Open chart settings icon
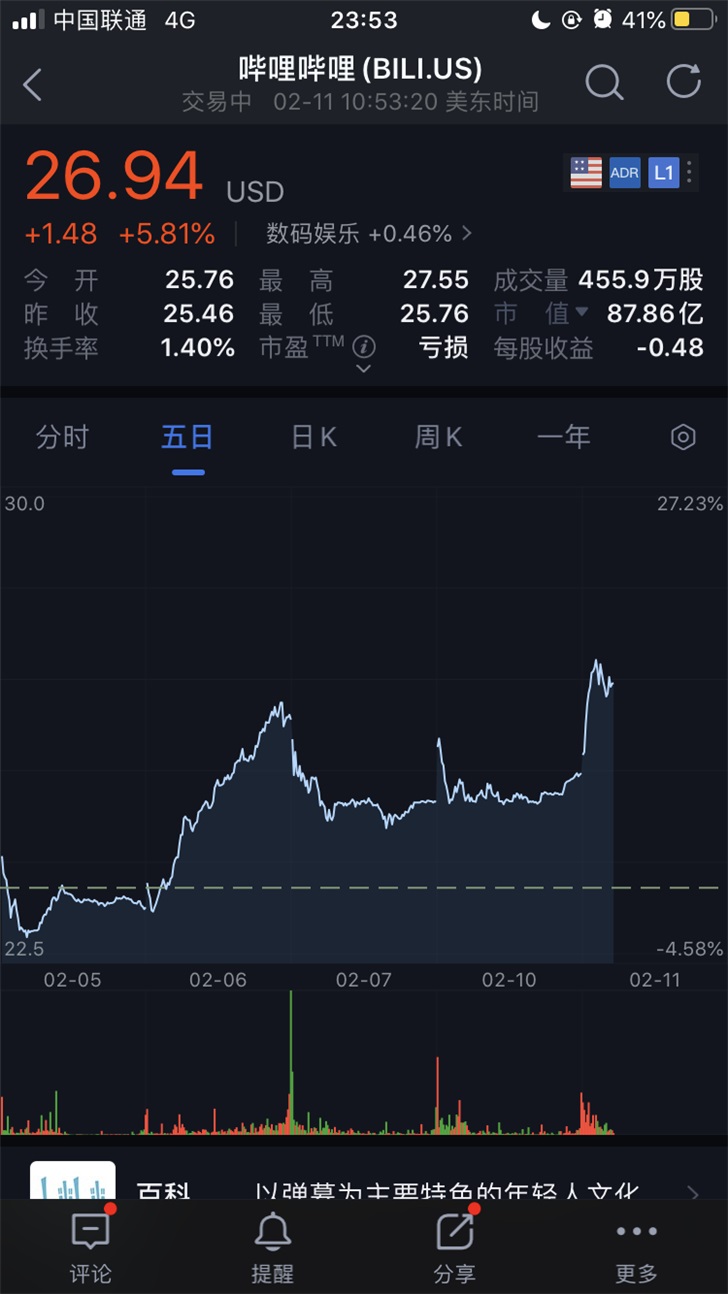This screenshot has width=728, height=1294. click(x=683, y=437)
